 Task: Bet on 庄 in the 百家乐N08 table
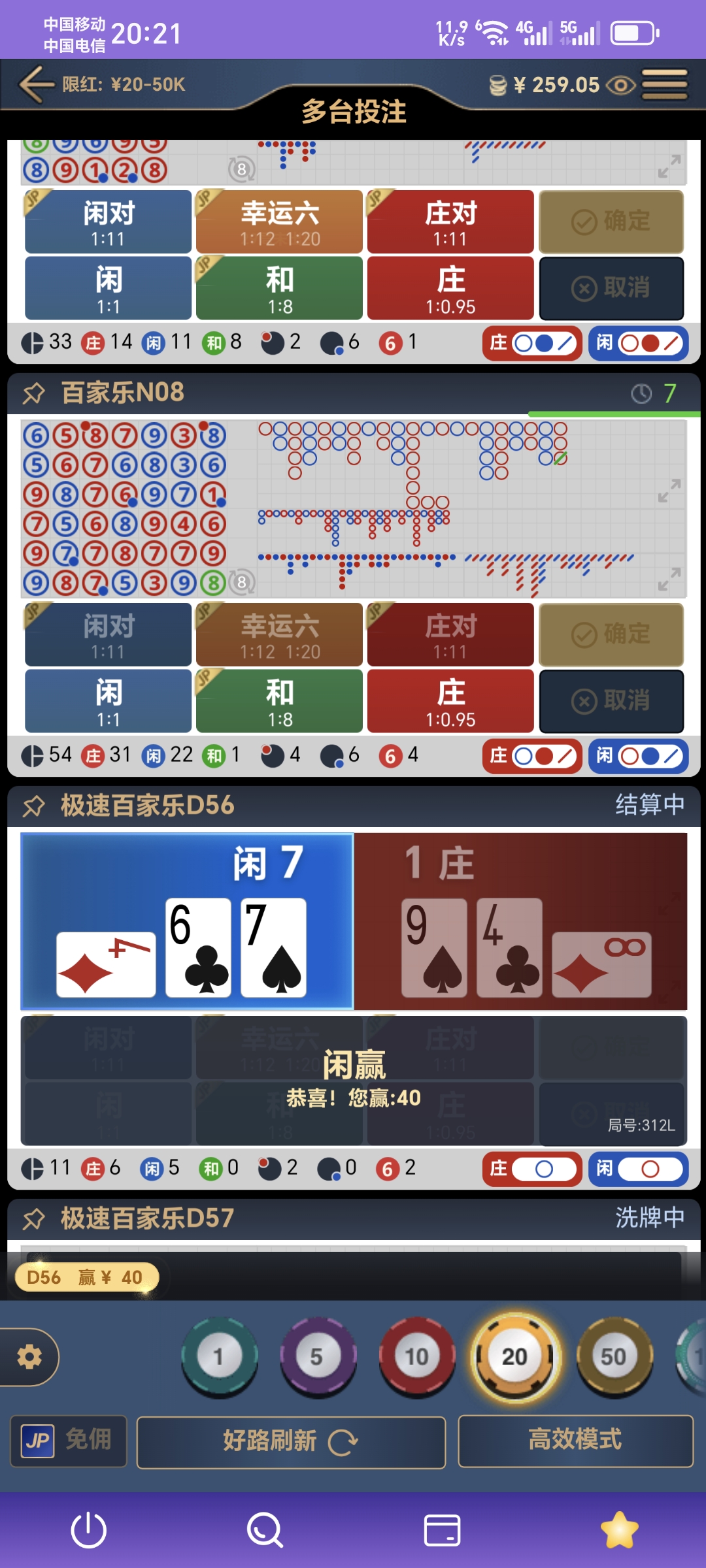pyautogui.click(x=450, y=701)
